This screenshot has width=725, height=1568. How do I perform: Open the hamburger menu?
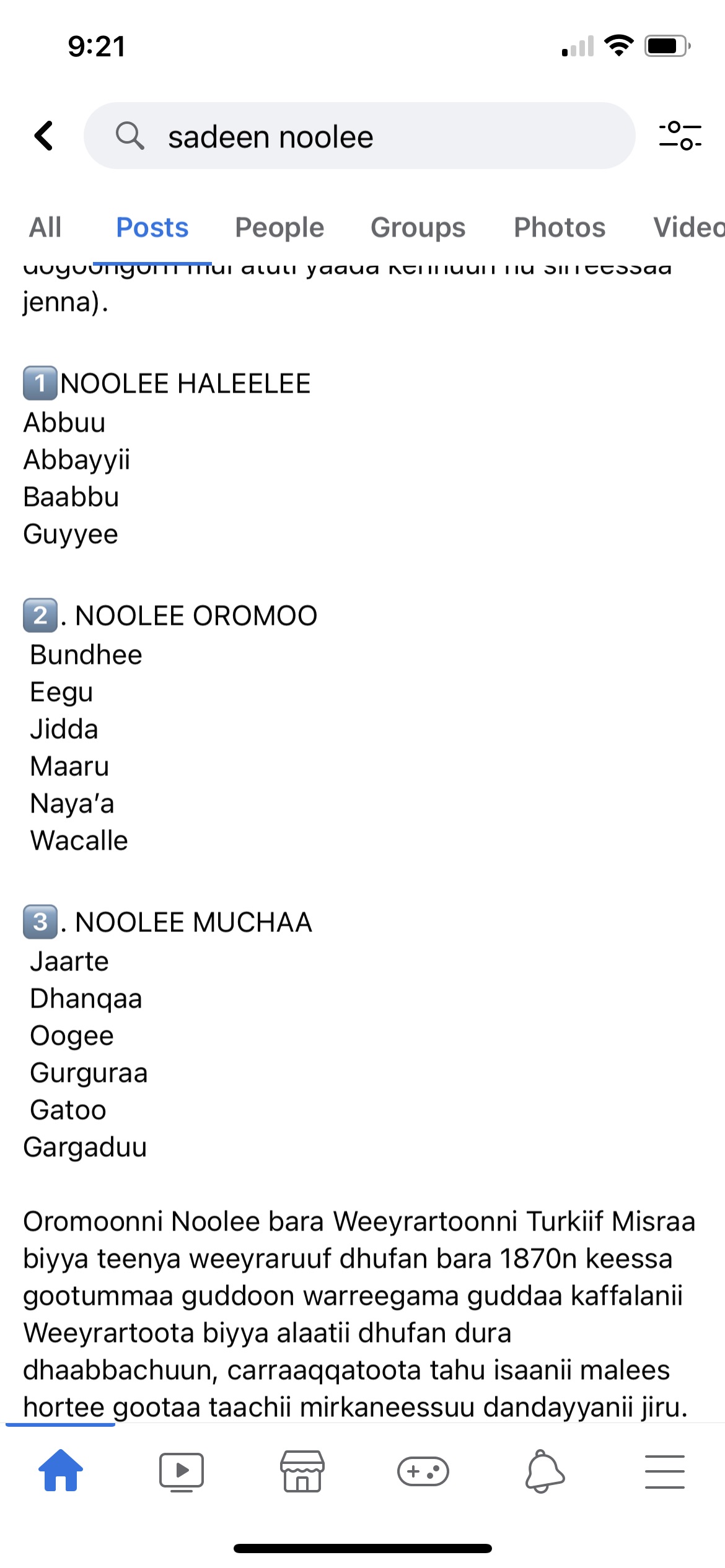pos(665,1471)
